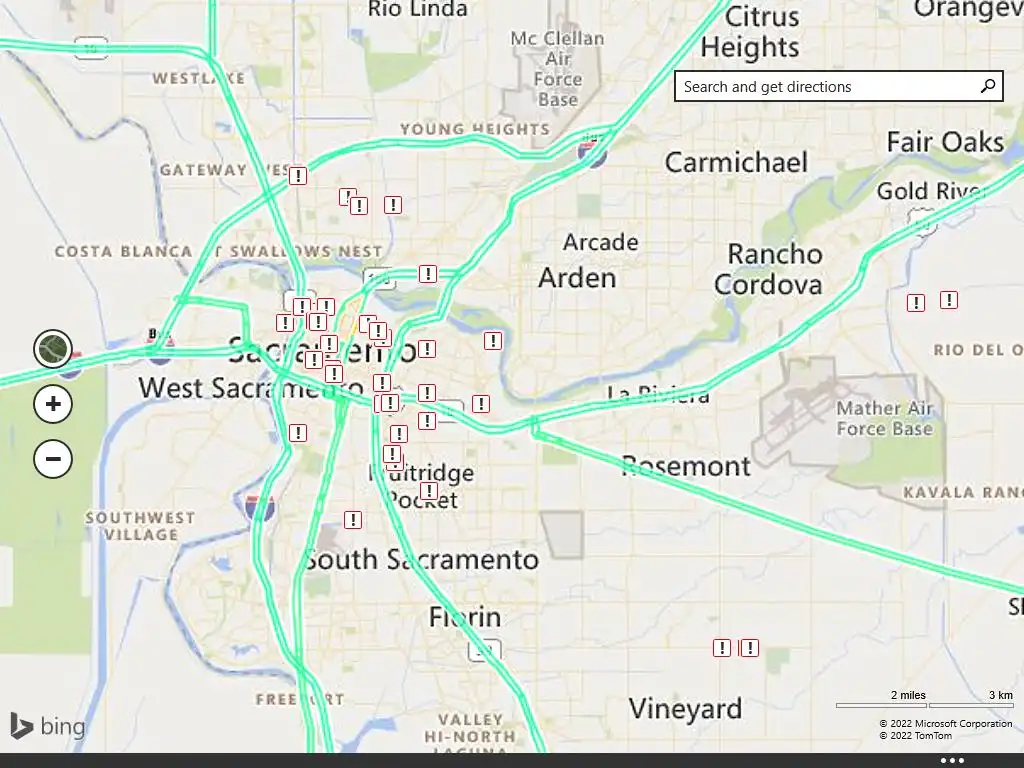Expand the app bar ellipsis menu
The image size is (1024, 768).
[952, 760]
